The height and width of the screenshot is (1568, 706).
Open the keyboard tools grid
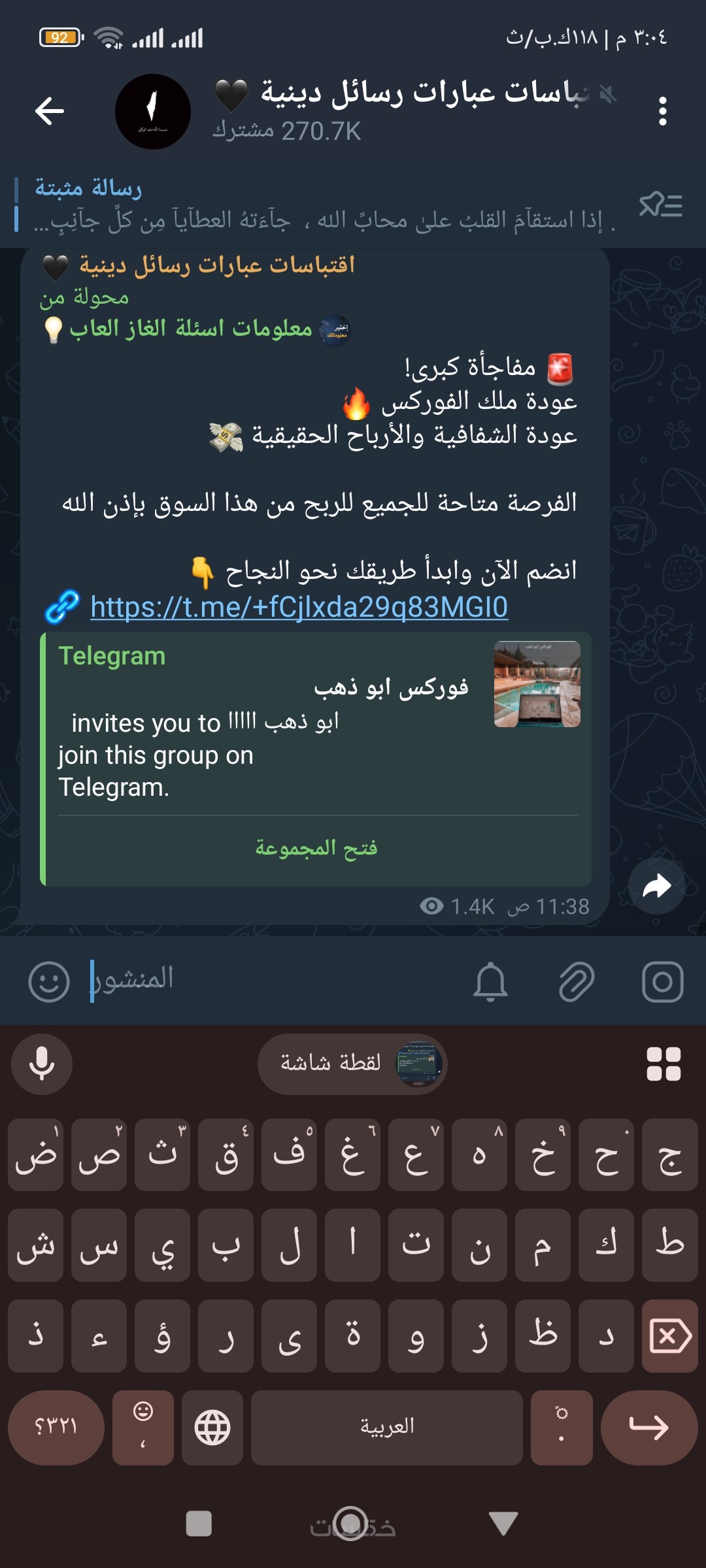[x=663, y=1064]
